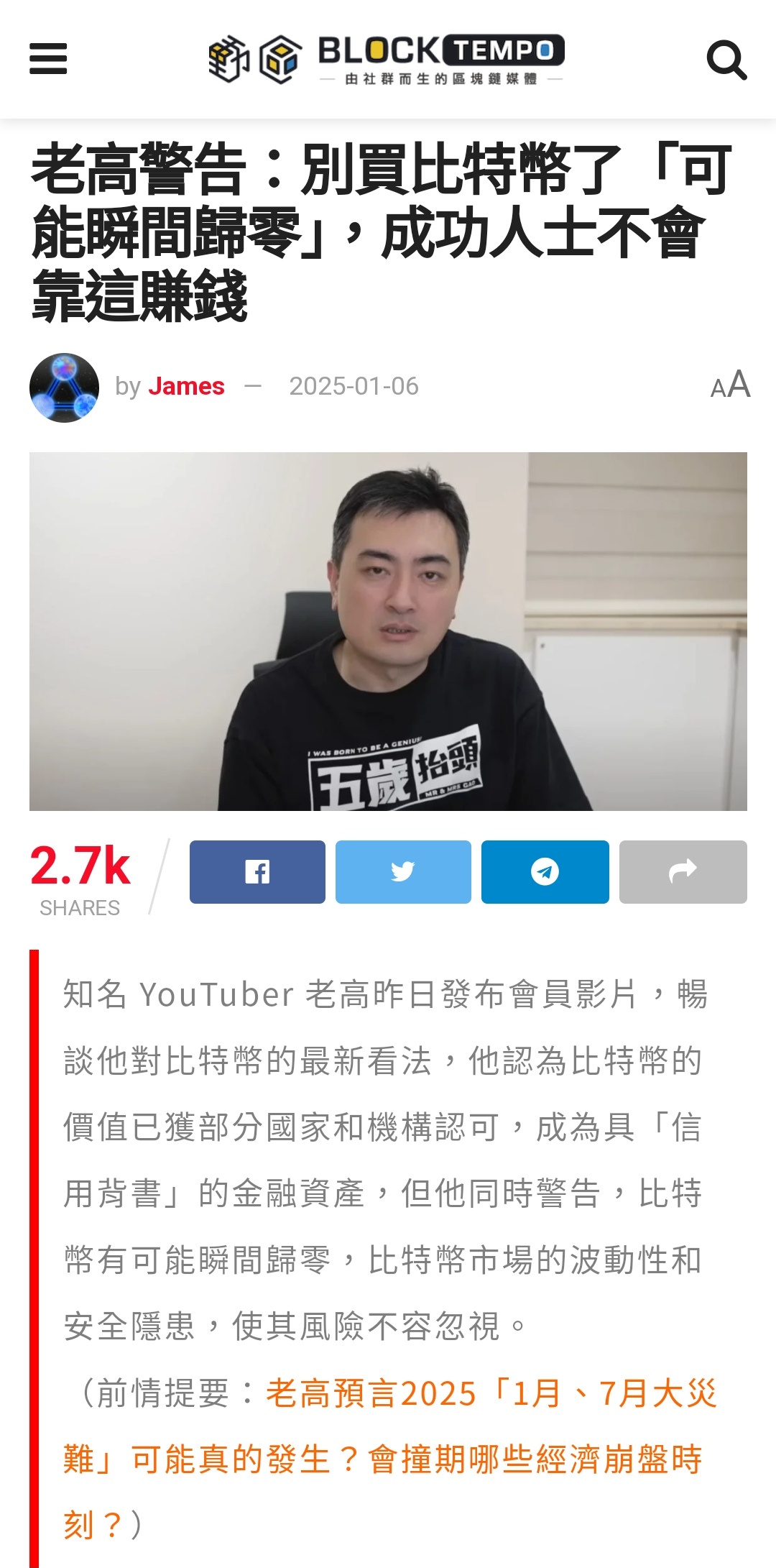Viewport: 776px width, 1568px height.
Task: Share the article on Twitter
Action: tap(403, 871)
